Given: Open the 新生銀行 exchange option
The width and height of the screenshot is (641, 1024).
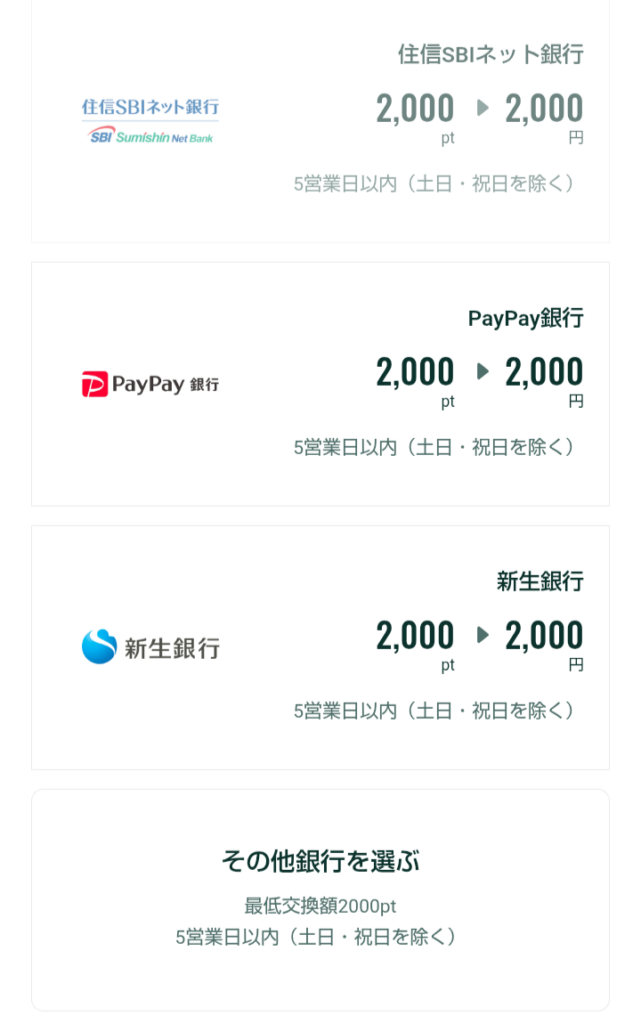Looking at the screenshot, I should tap(320, 647).
